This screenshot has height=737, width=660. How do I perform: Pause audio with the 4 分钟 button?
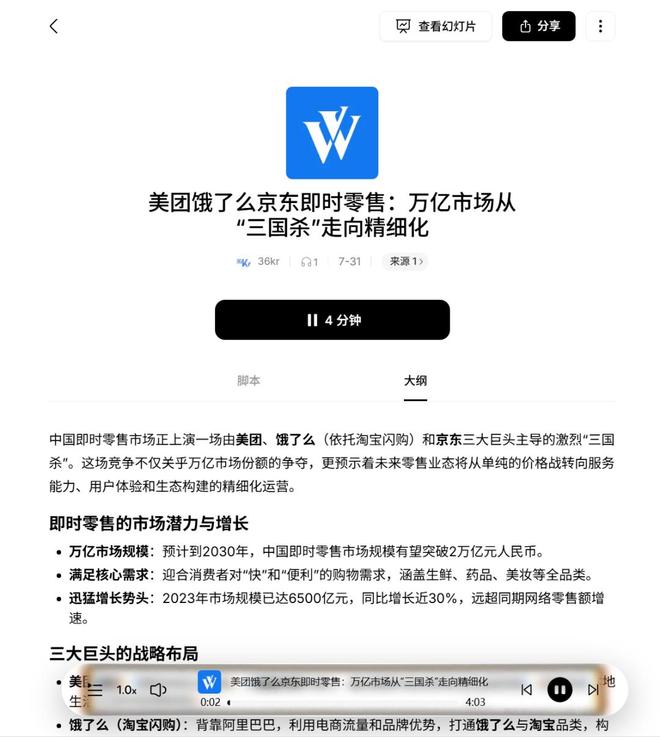[332, 320]
